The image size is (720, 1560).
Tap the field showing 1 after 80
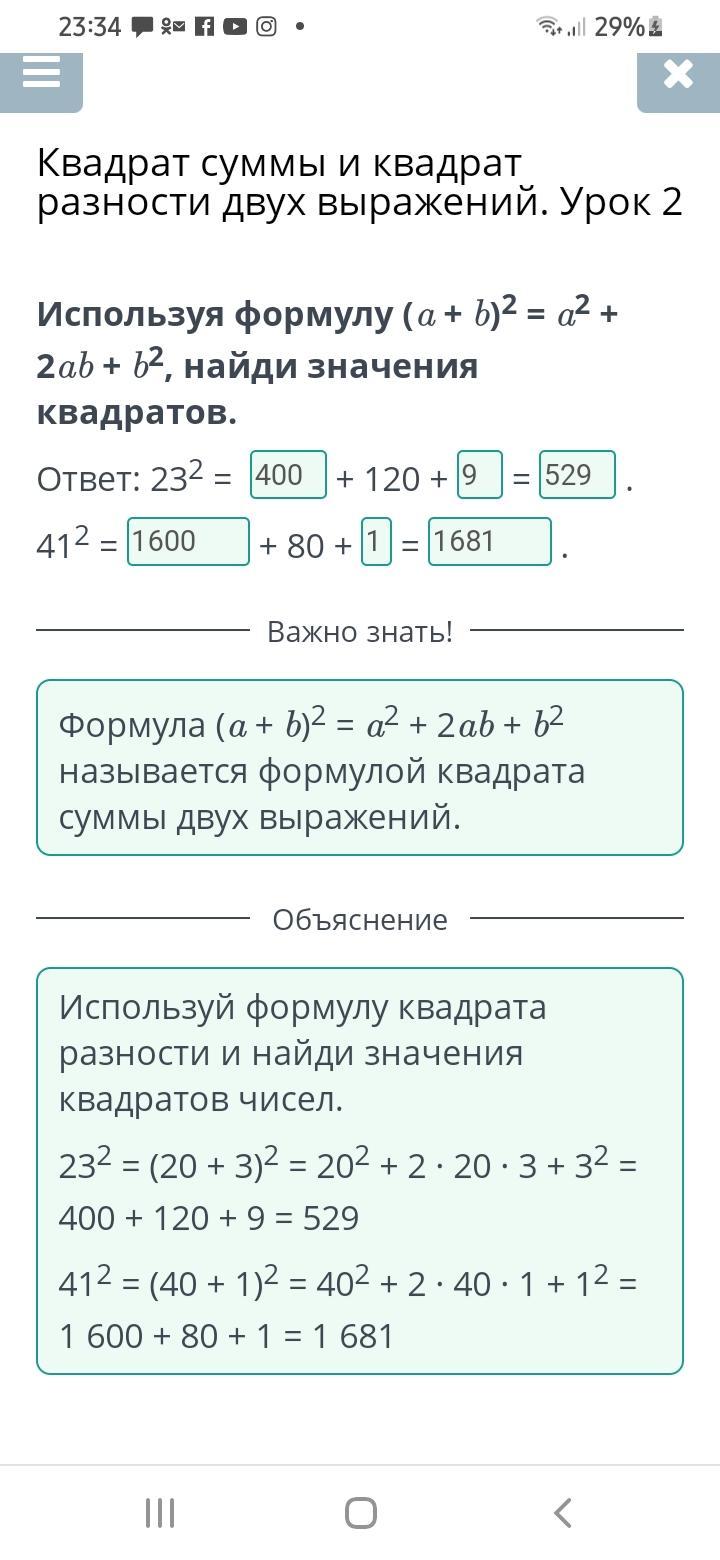pyautogui.click(x=376, y=542)
